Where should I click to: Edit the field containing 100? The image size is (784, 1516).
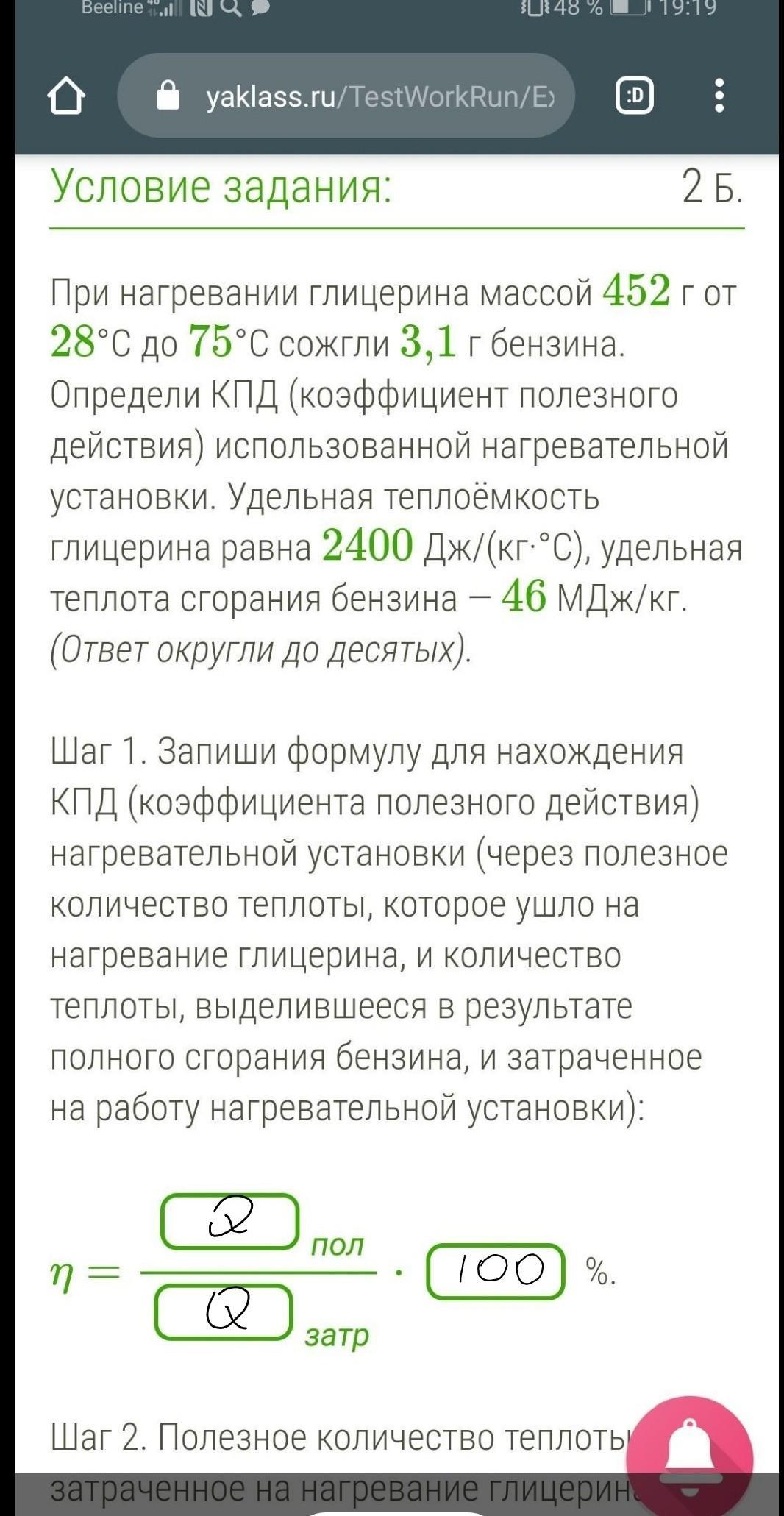[x=496, y=1270]
